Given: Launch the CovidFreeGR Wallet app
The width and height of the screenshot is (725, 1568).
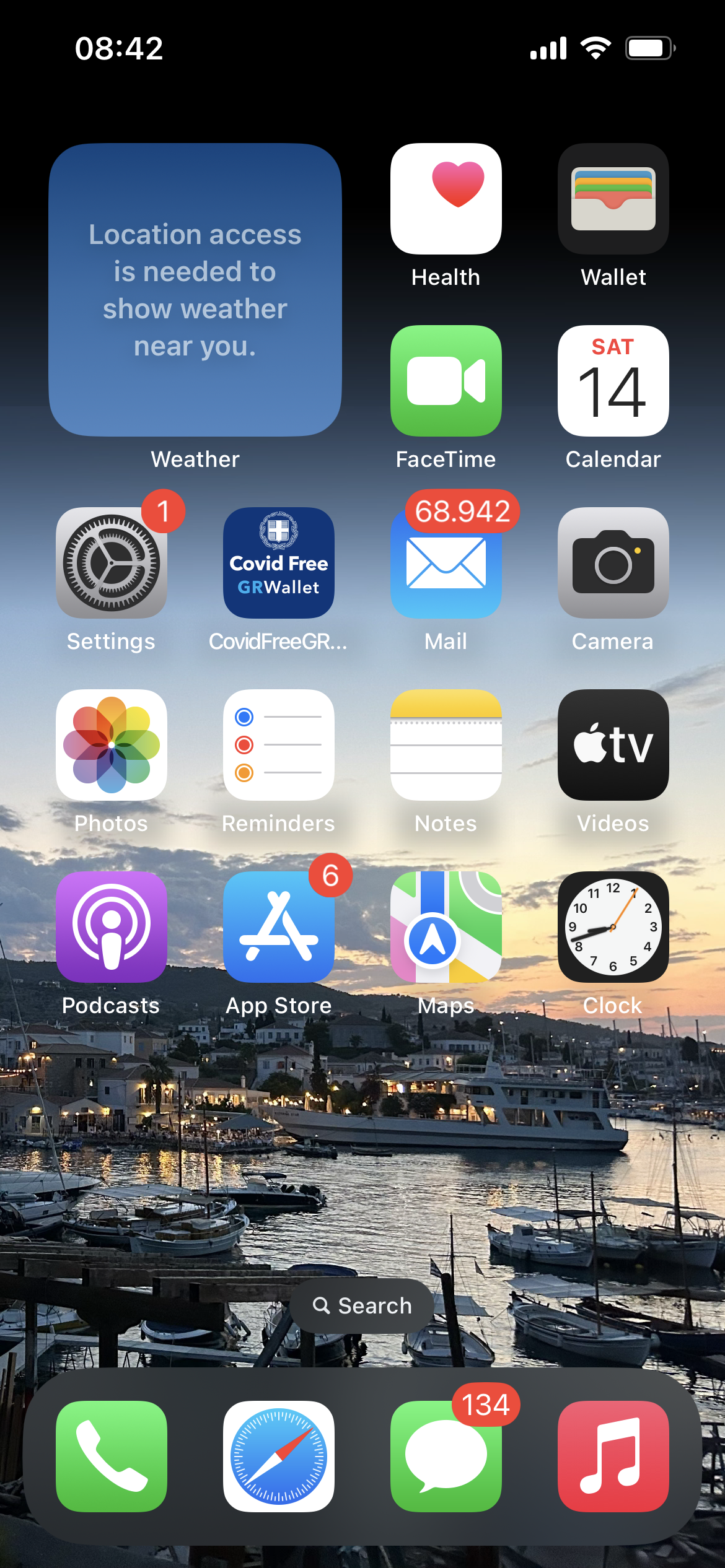Looking at the screenshot, I should point(279,563).
